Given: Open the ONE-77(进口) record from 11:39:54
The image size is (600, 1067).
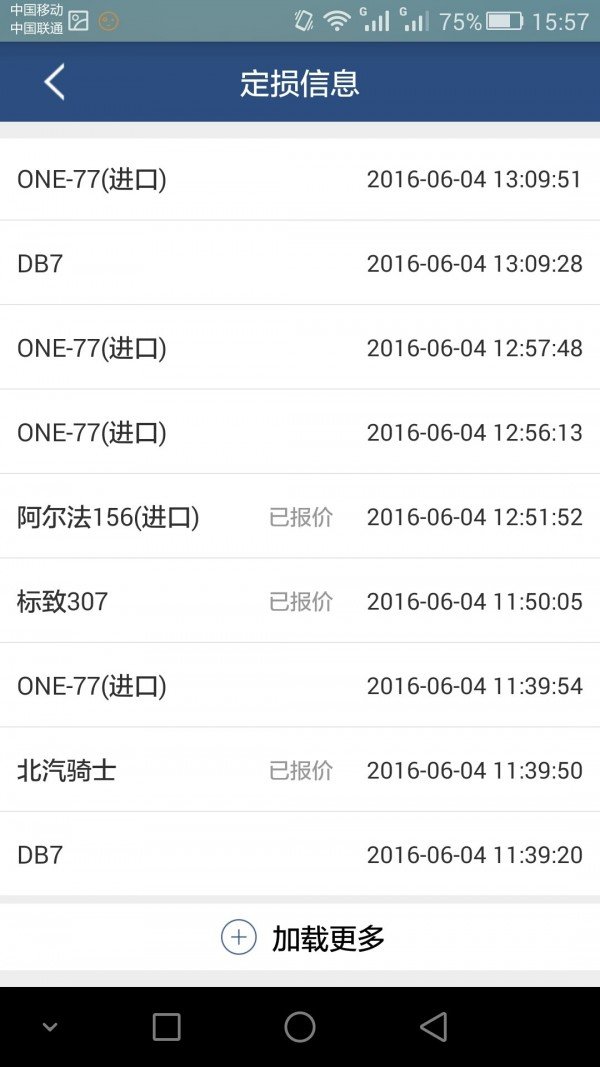Looking at the screenshot, I should pos(300,685).
